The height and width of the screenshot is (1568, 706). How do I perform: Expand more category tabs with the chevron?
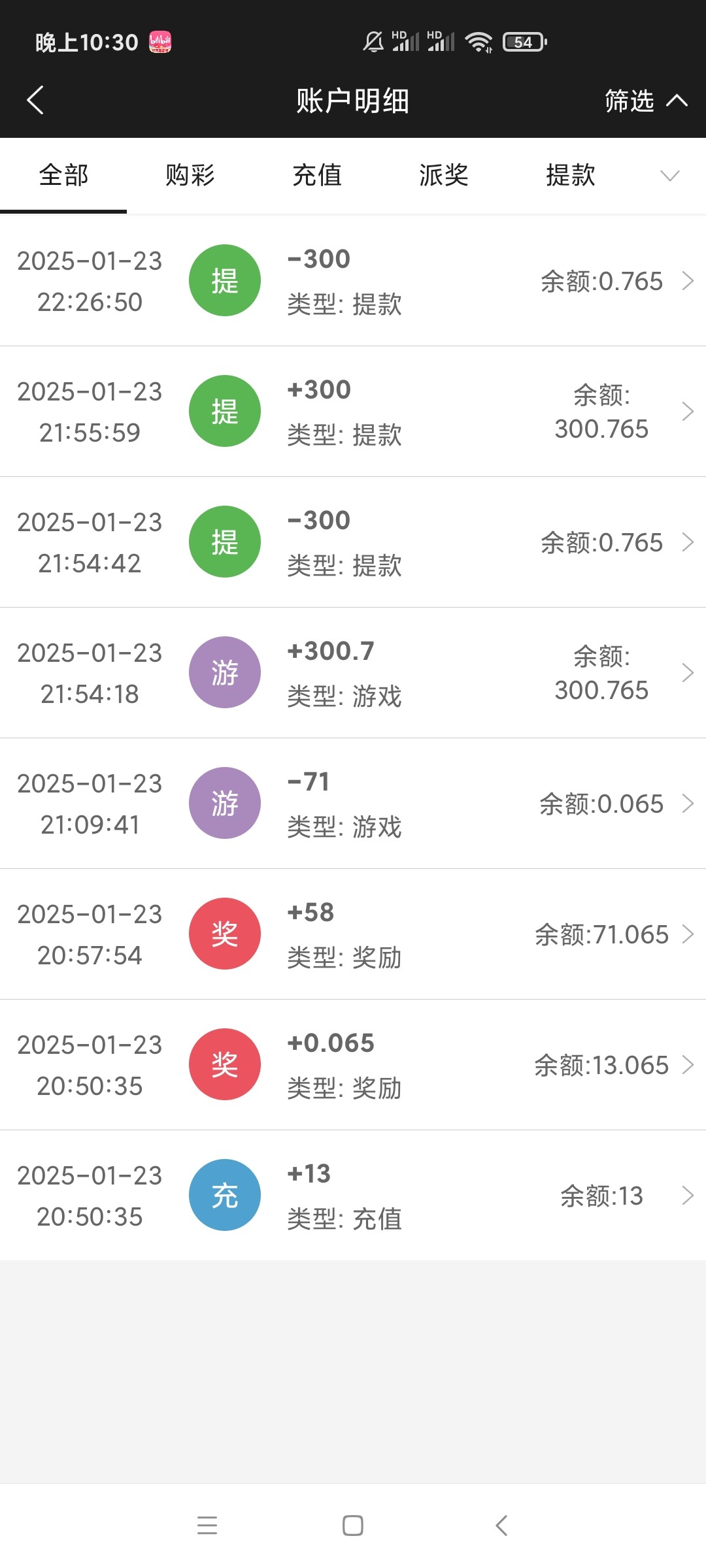[670, 175]
